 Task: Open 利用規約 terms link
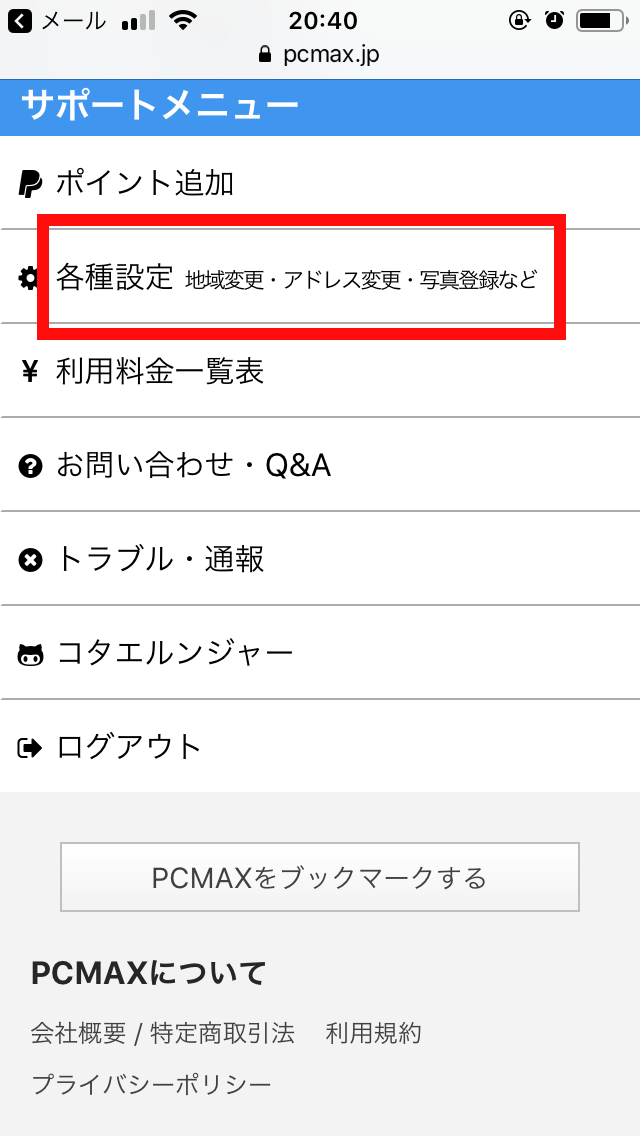point(373,1033)
